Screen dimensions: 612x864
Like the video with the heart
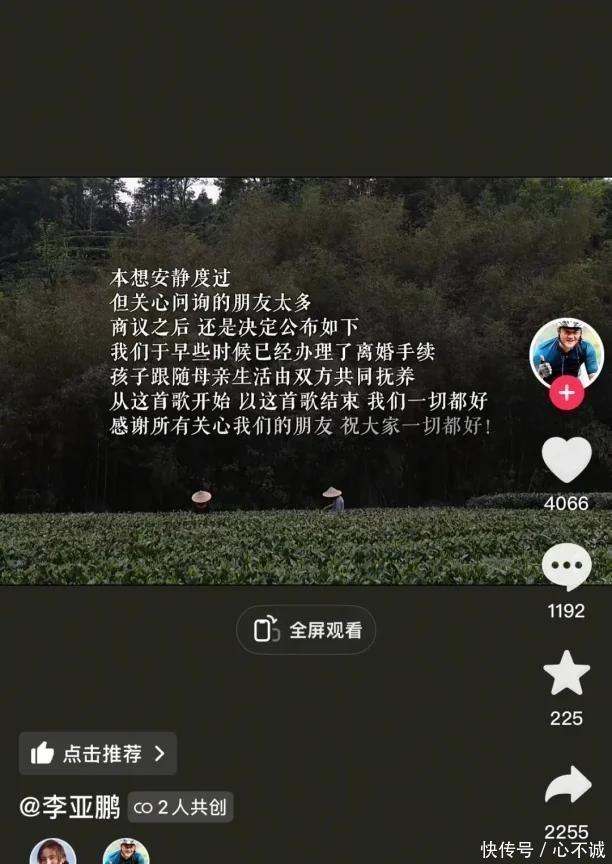point(566,459)
